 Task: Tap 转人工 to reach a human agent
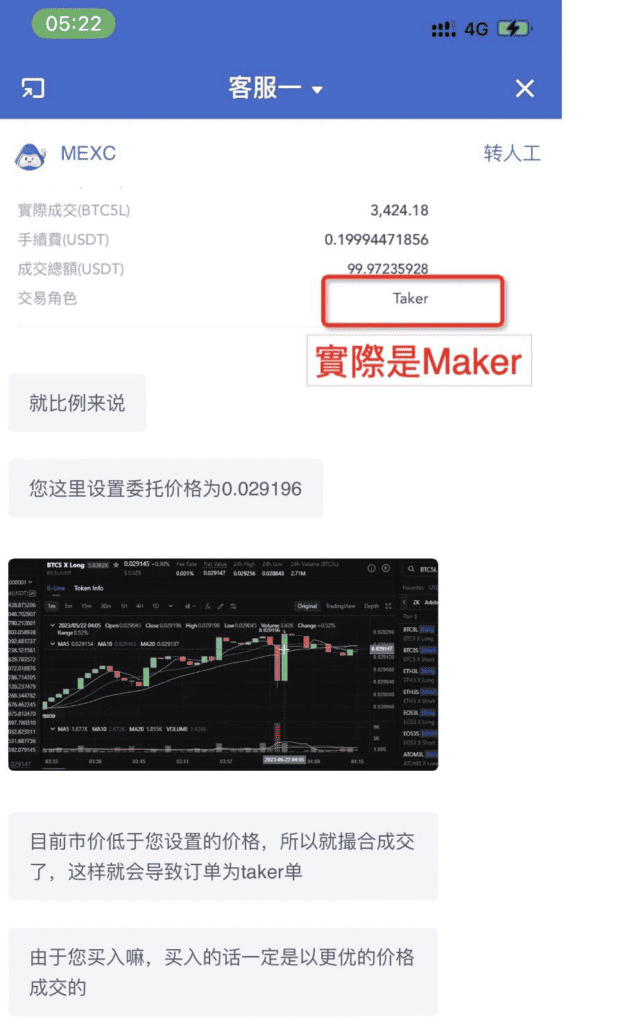point(511,154)
